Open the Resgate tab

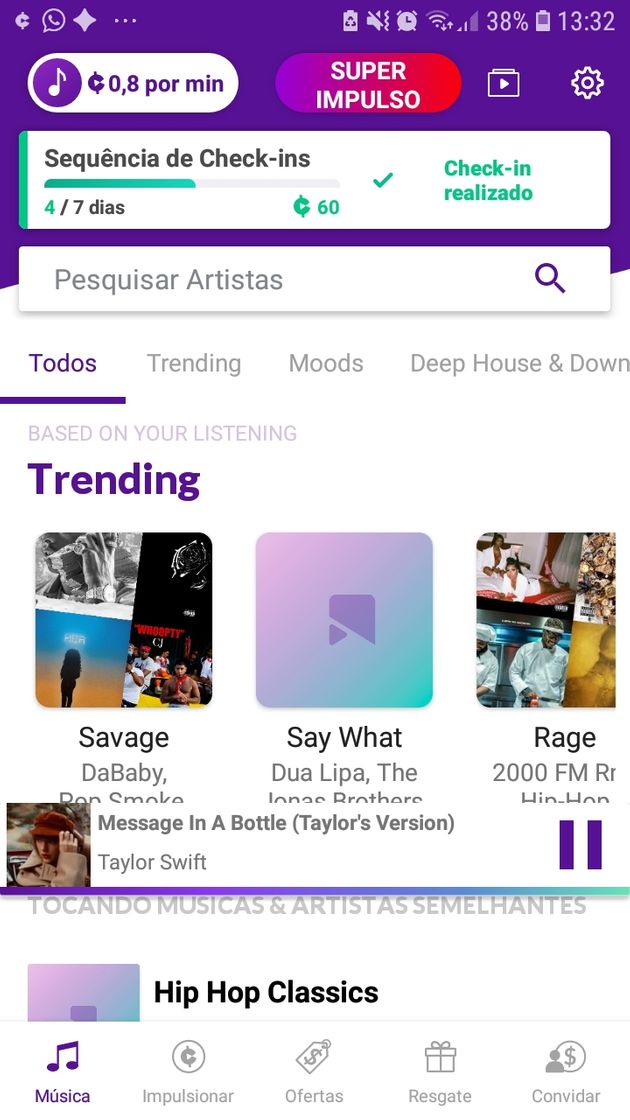(x=440, y=1070)
